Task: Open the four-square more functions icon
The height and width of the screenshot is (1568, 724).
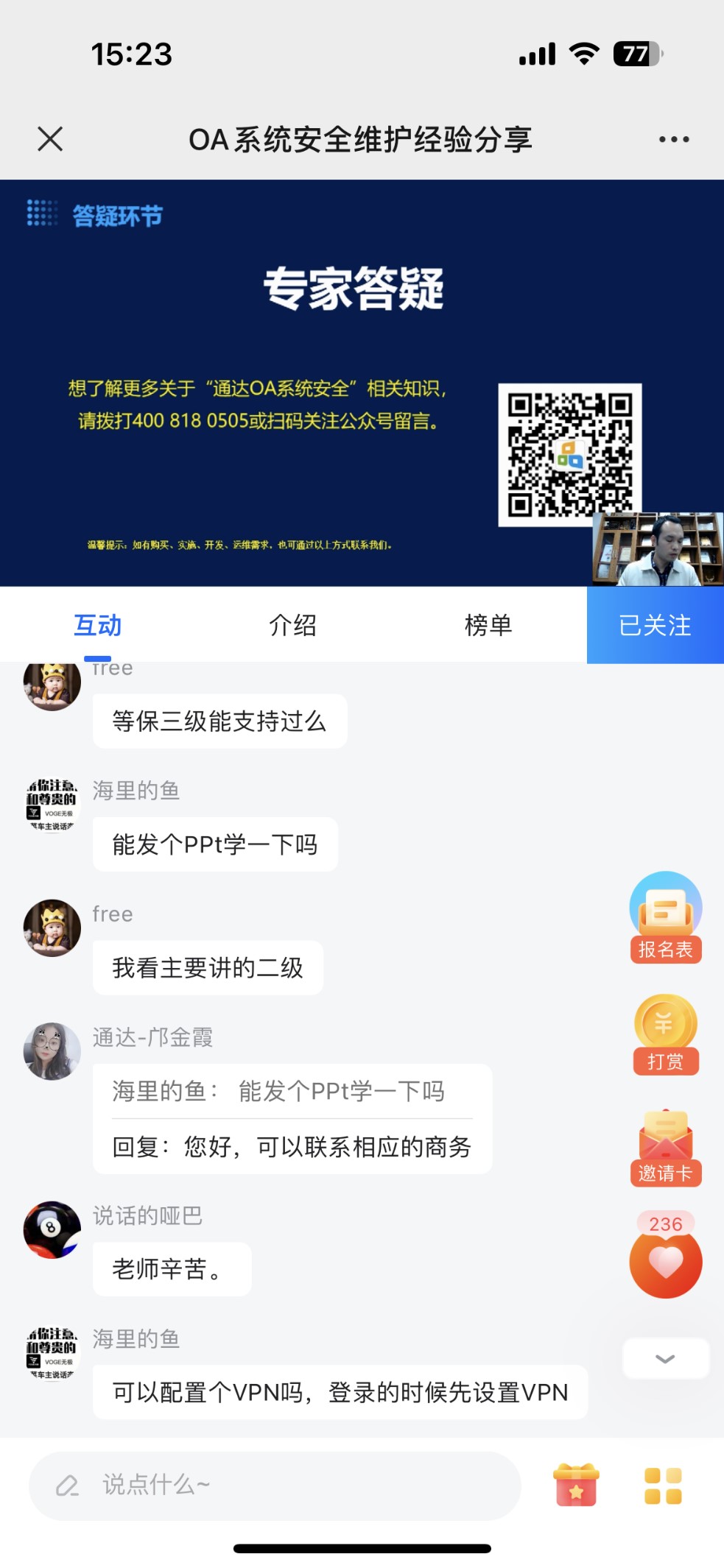Action: tap(663, 1485)
